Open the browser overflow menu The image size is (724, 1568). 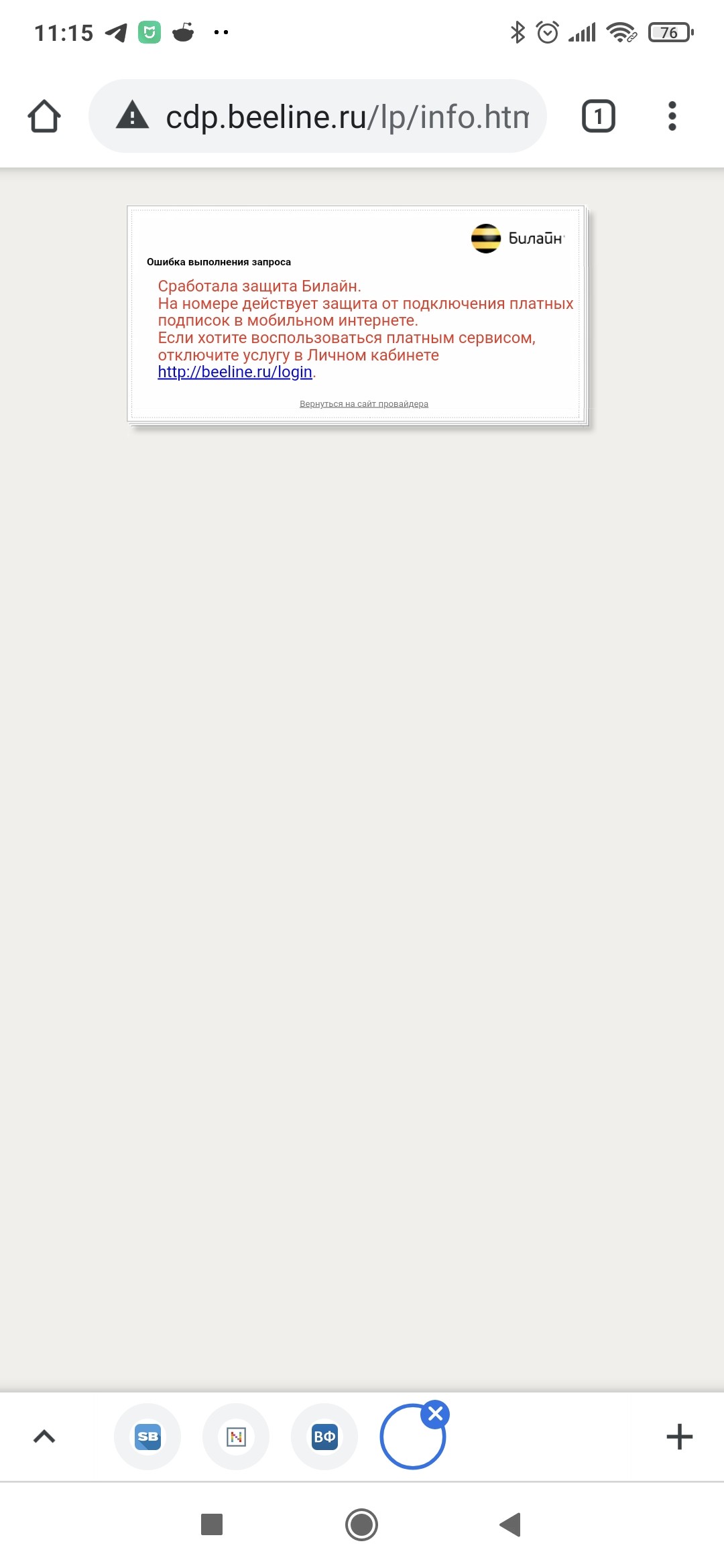(x=672, y=117)
